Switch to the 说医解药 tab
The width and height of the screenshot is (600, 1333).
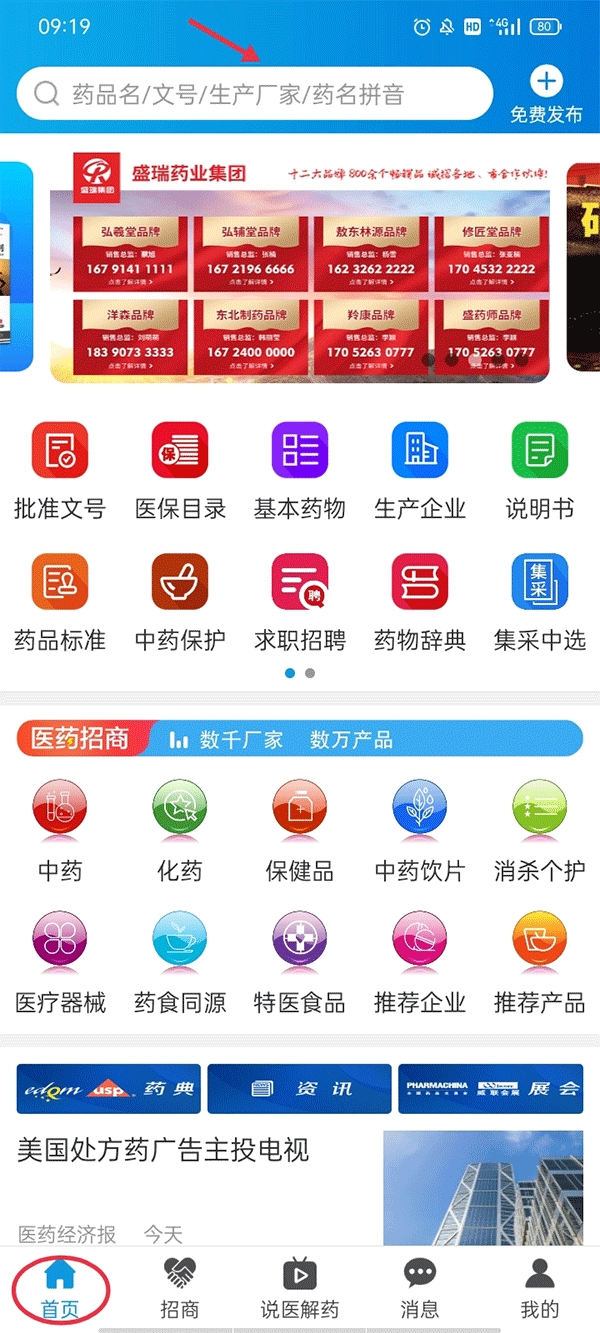click(300, 1288)
